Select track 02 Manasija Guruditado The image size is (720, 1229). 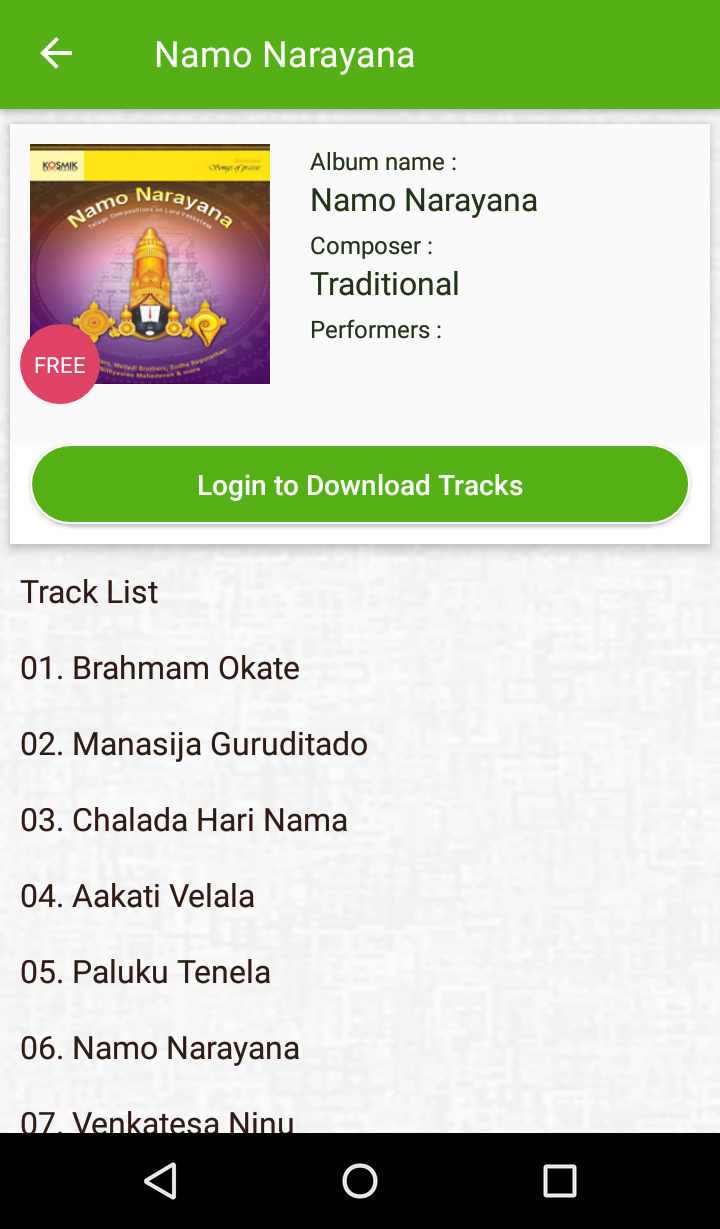194,744
